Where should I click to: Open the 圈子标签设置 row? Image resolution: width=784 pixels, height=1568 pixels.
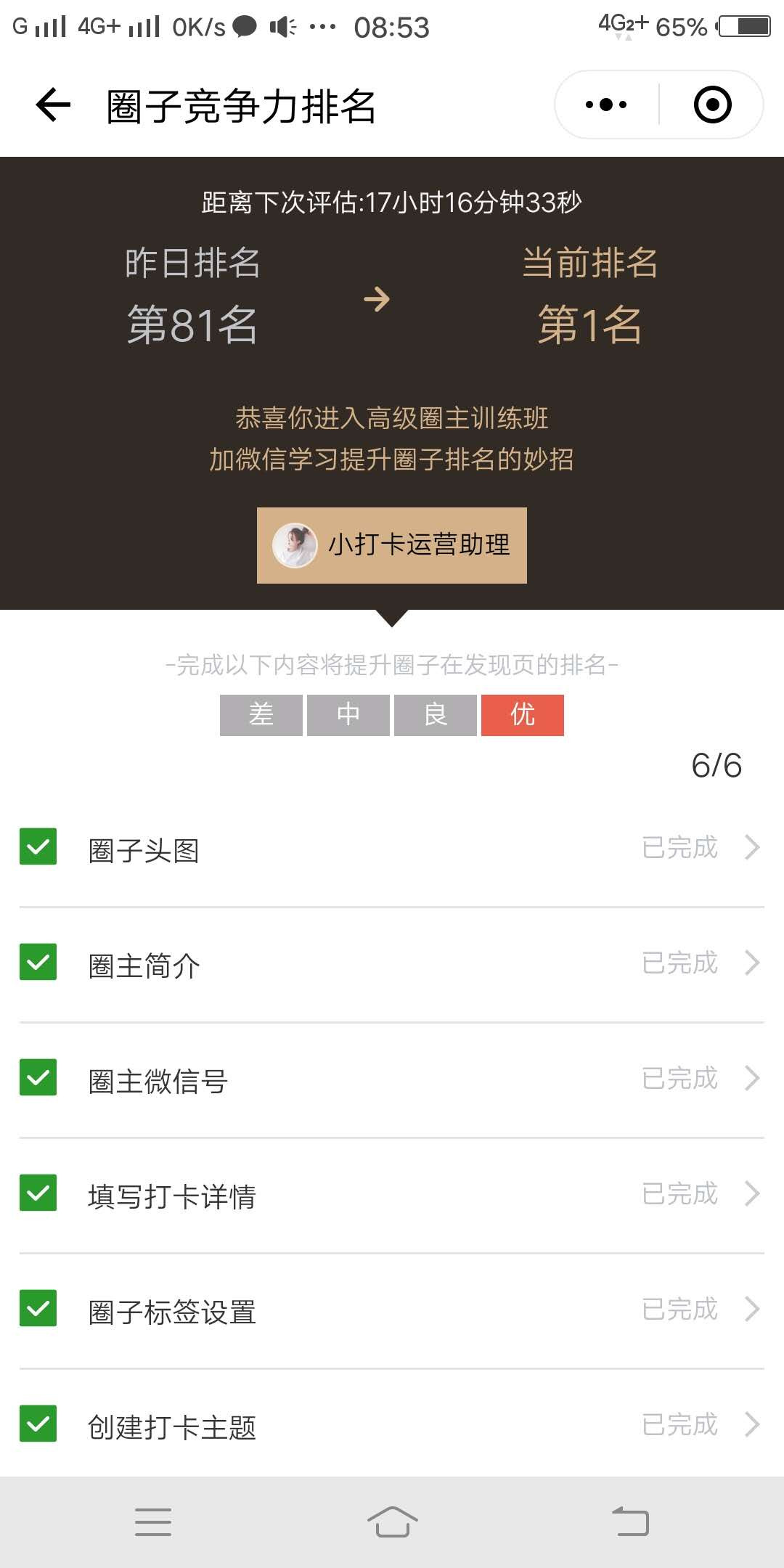(392, 1310)
